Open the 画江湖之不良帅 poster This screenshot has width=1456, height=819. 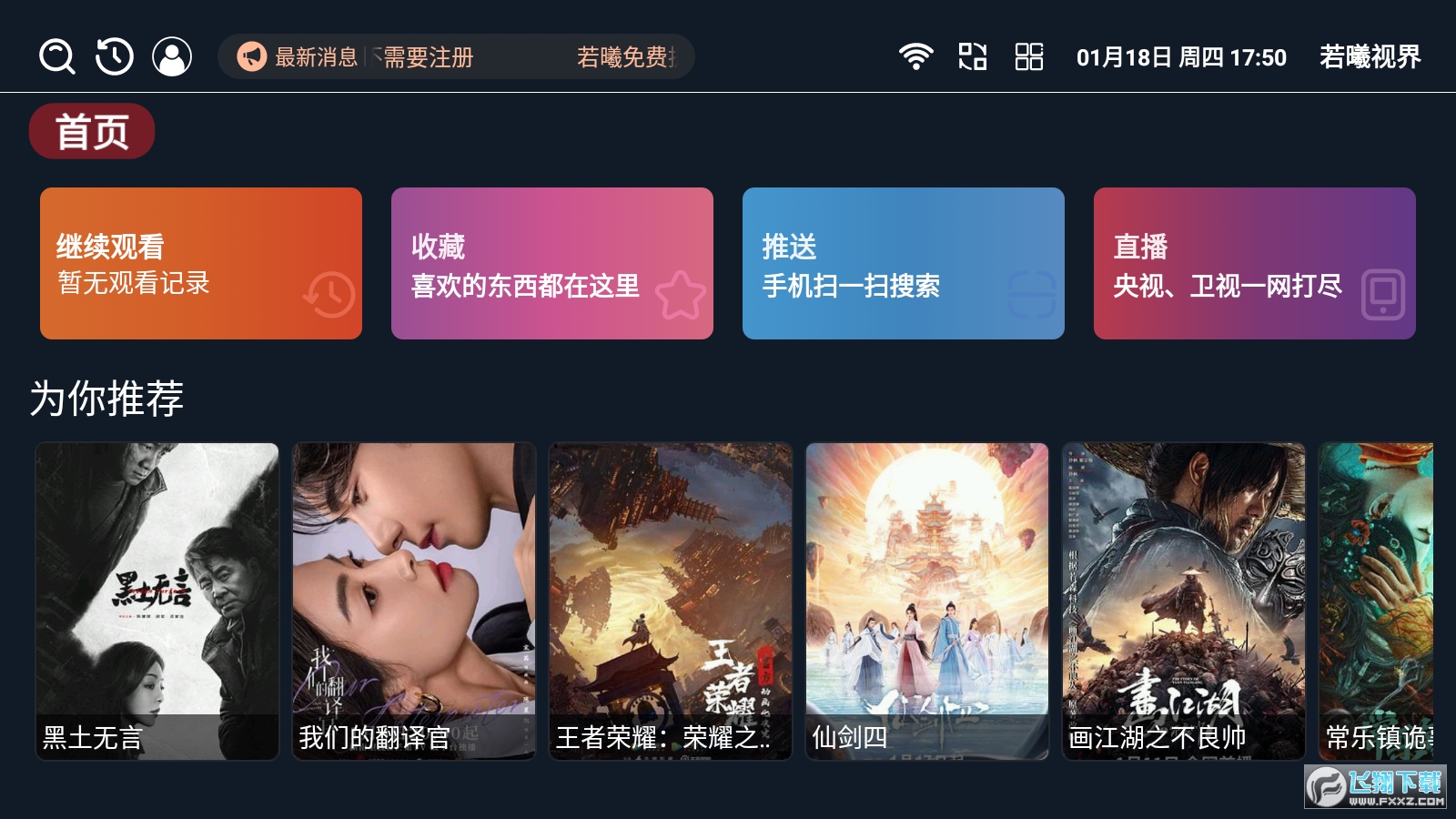click(x=1184, y=601)
